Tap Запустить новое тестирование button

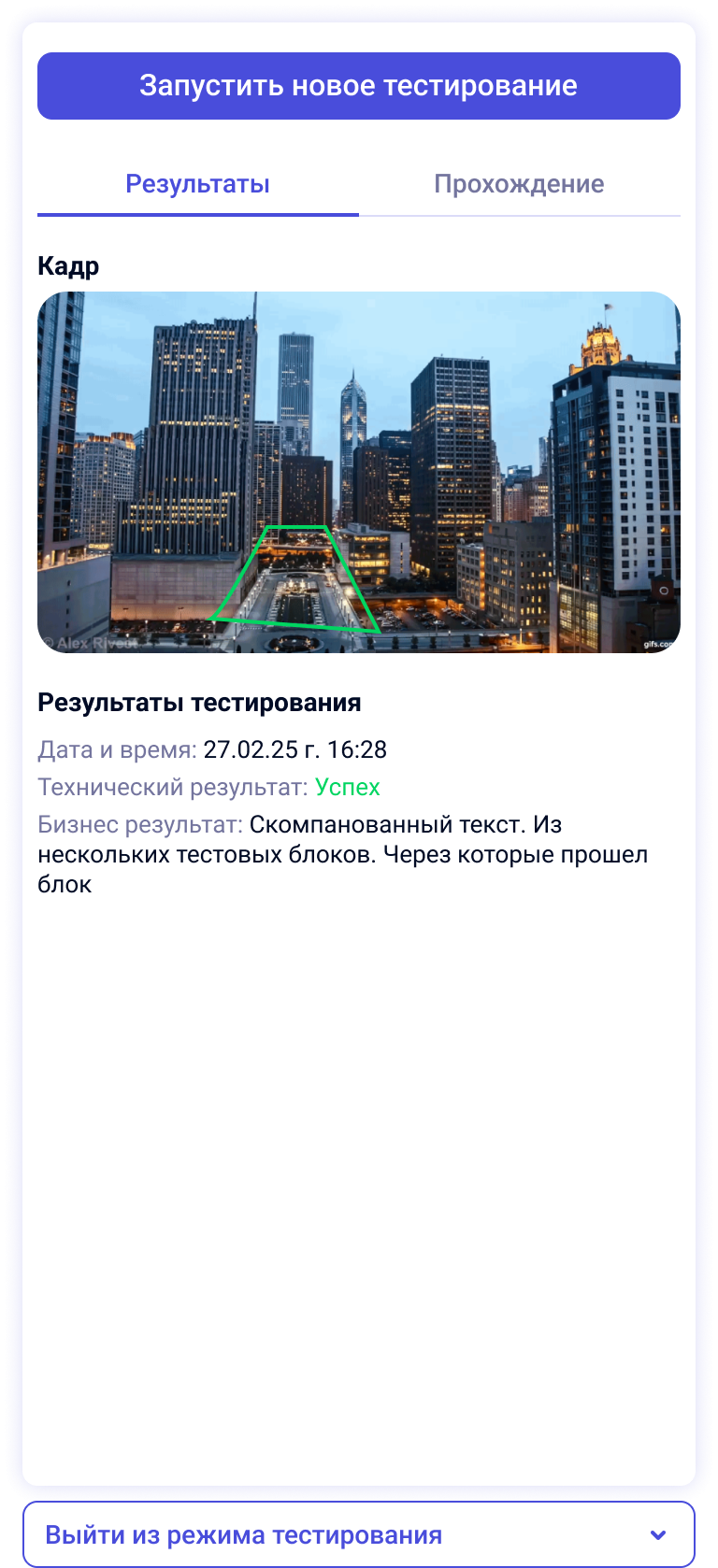click(358, 86)
